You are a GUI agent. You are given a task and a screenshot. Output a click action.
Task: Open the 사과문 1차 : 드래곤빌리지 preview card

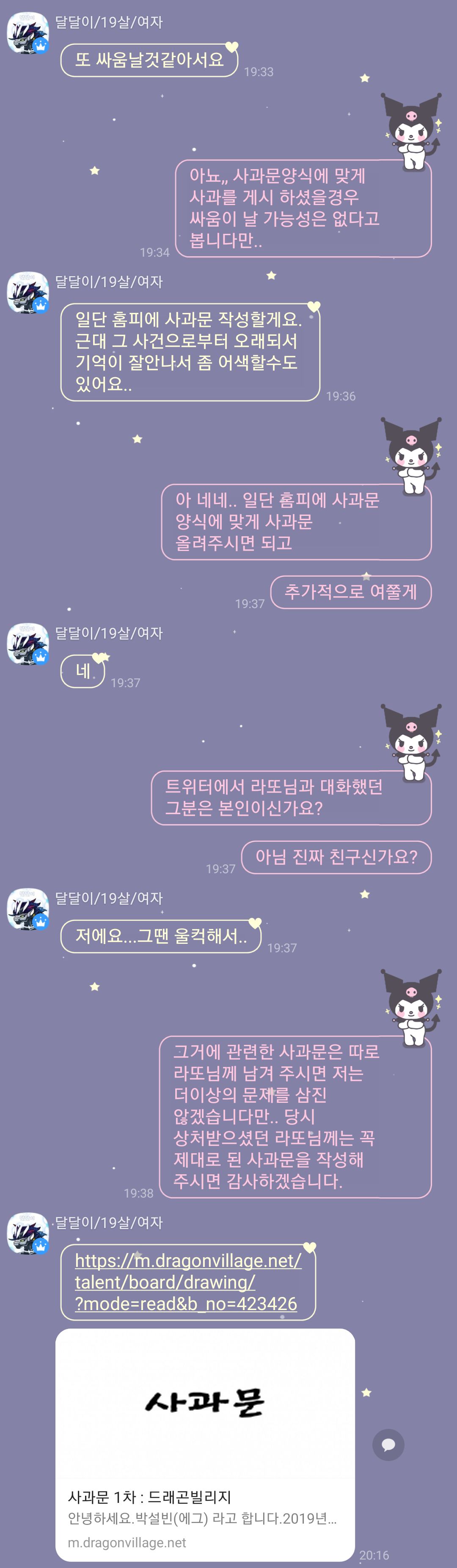coord(205,1445)
